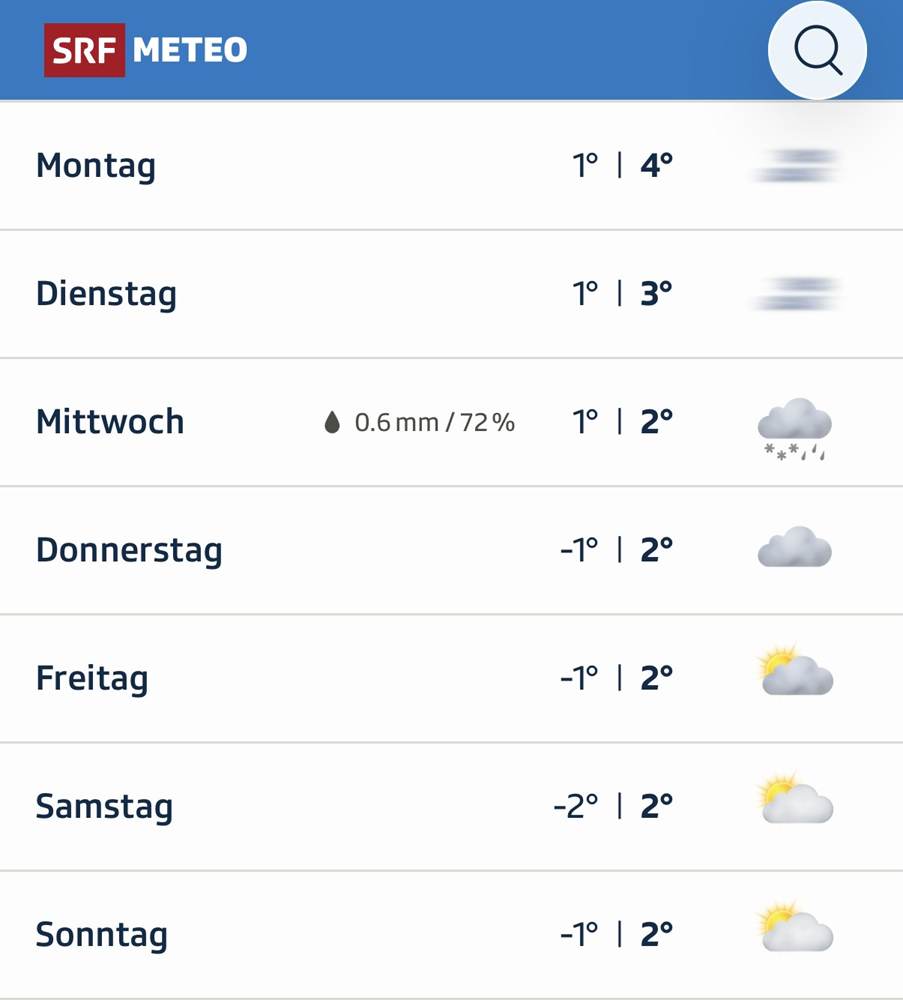The height and width of the screenshot is (1000, 903).
Task: Show the Sonntag forecast details
Action: coord(450,934)
